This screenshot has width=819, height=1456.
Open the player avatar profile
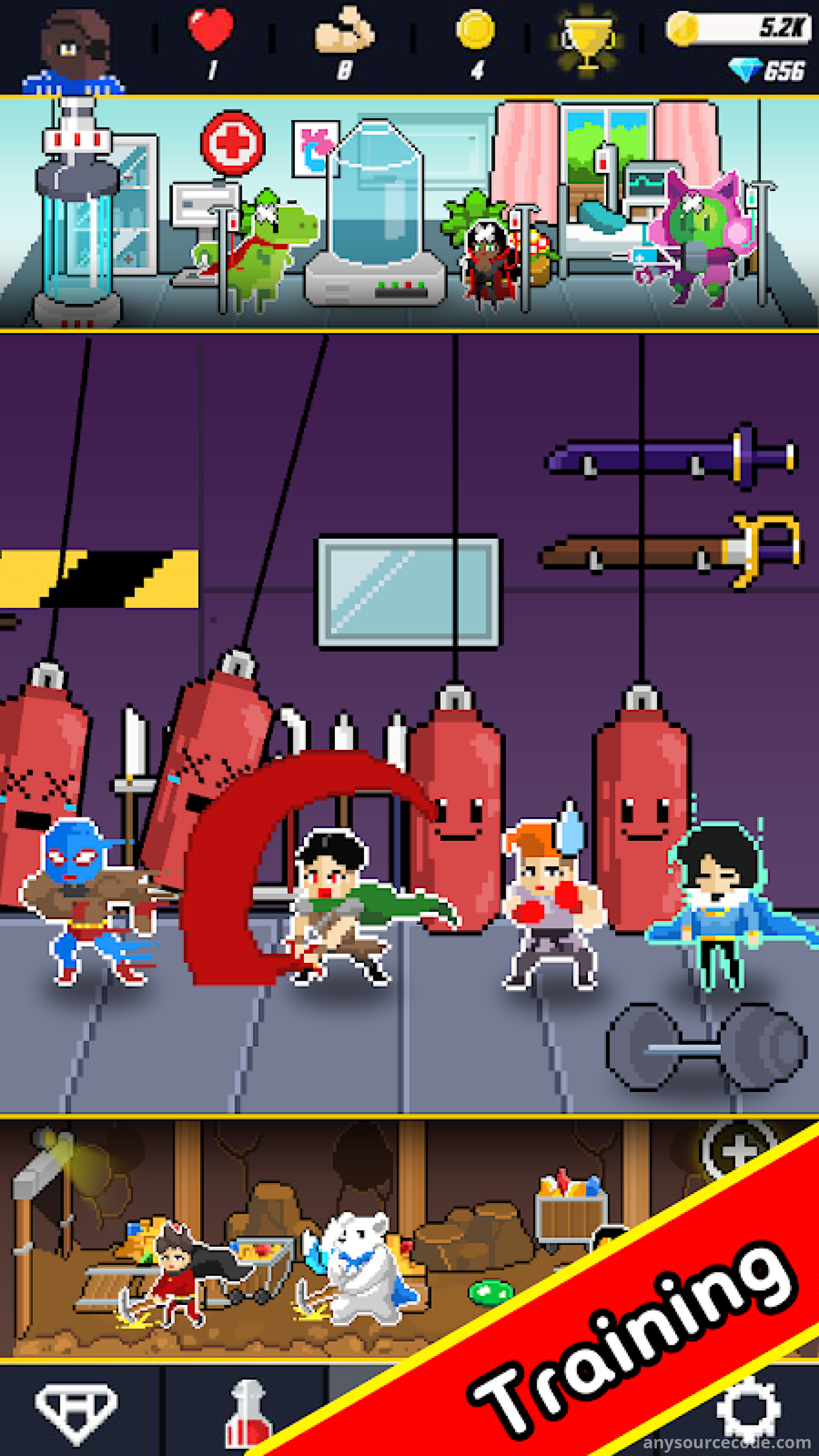(74, 51)
